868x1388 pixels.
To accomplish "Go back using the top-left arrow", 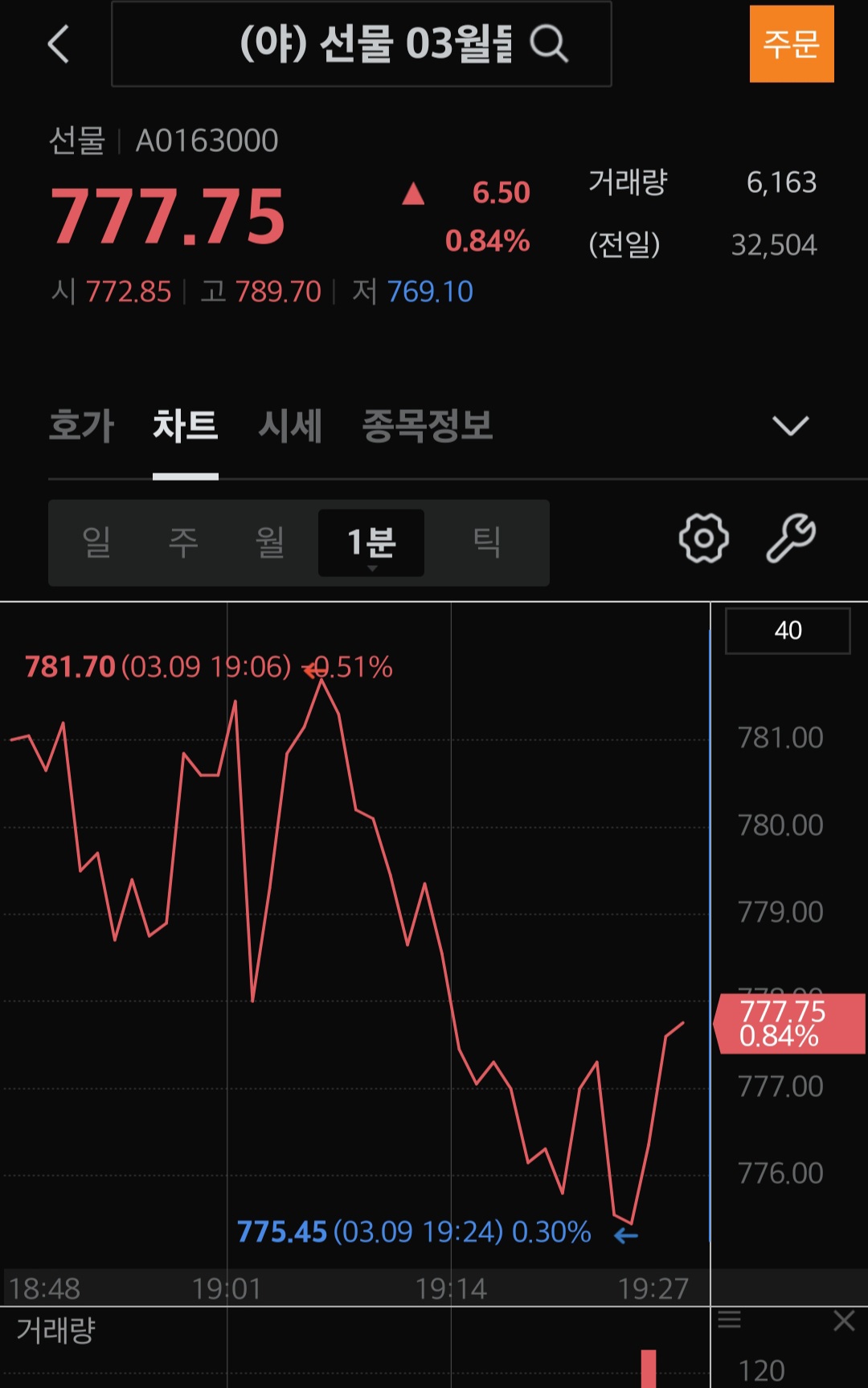I will coord(59,43).
